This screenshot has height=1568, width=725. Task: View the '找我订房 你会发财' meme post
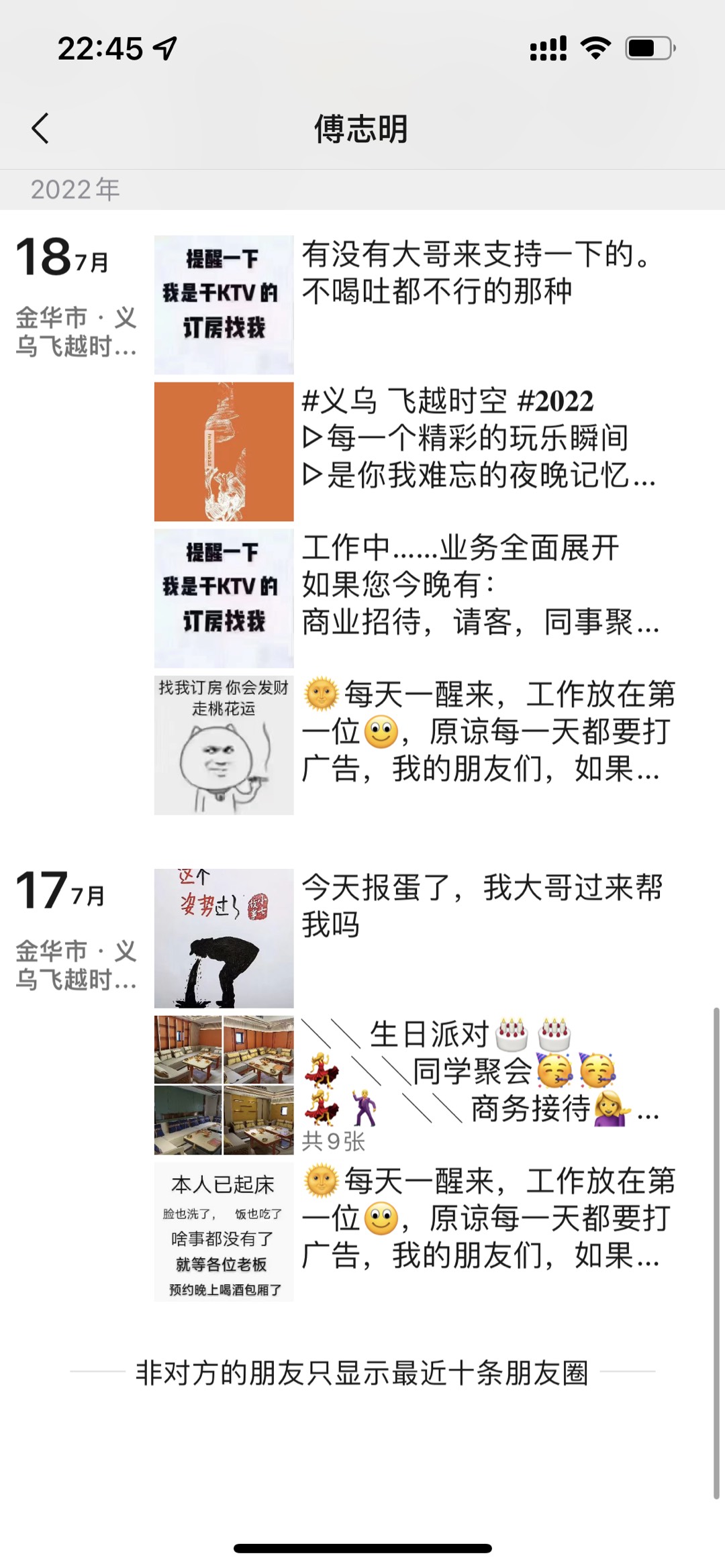[224, 745]
